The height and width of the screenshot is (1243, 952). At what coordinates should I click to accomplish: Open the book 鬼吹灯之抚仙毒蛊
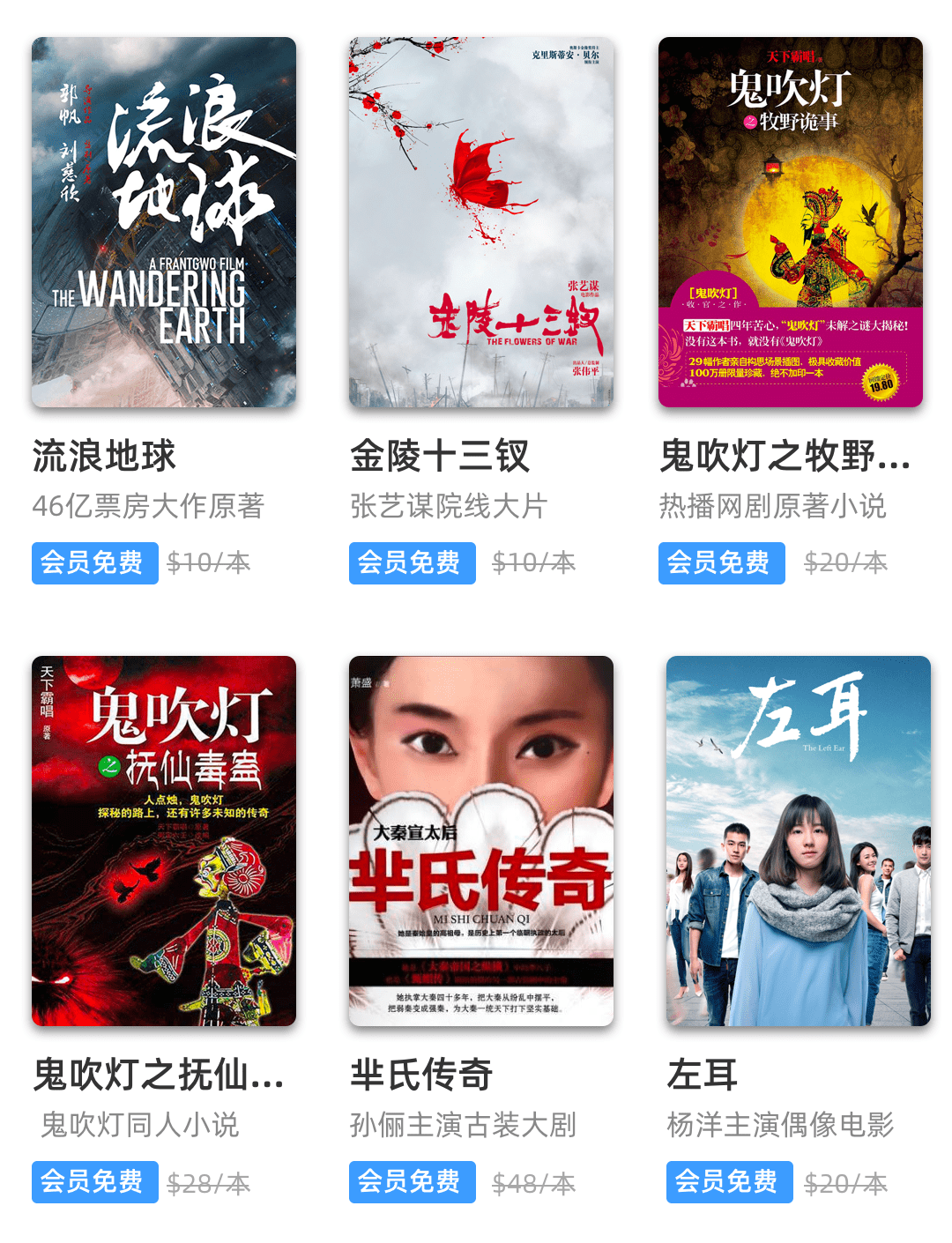click(164, 840)
